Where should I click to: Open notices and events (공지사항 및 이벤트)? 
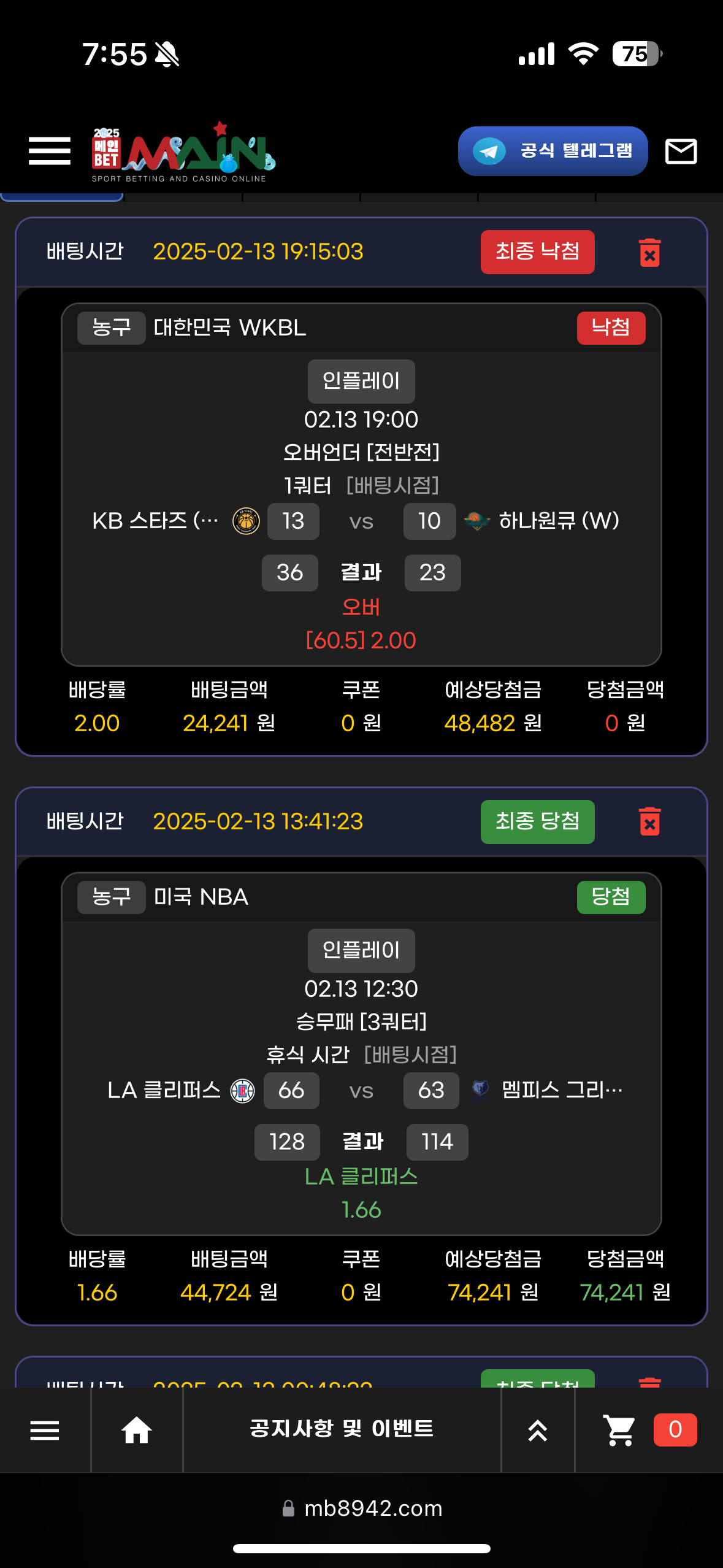pos(342,1429)
